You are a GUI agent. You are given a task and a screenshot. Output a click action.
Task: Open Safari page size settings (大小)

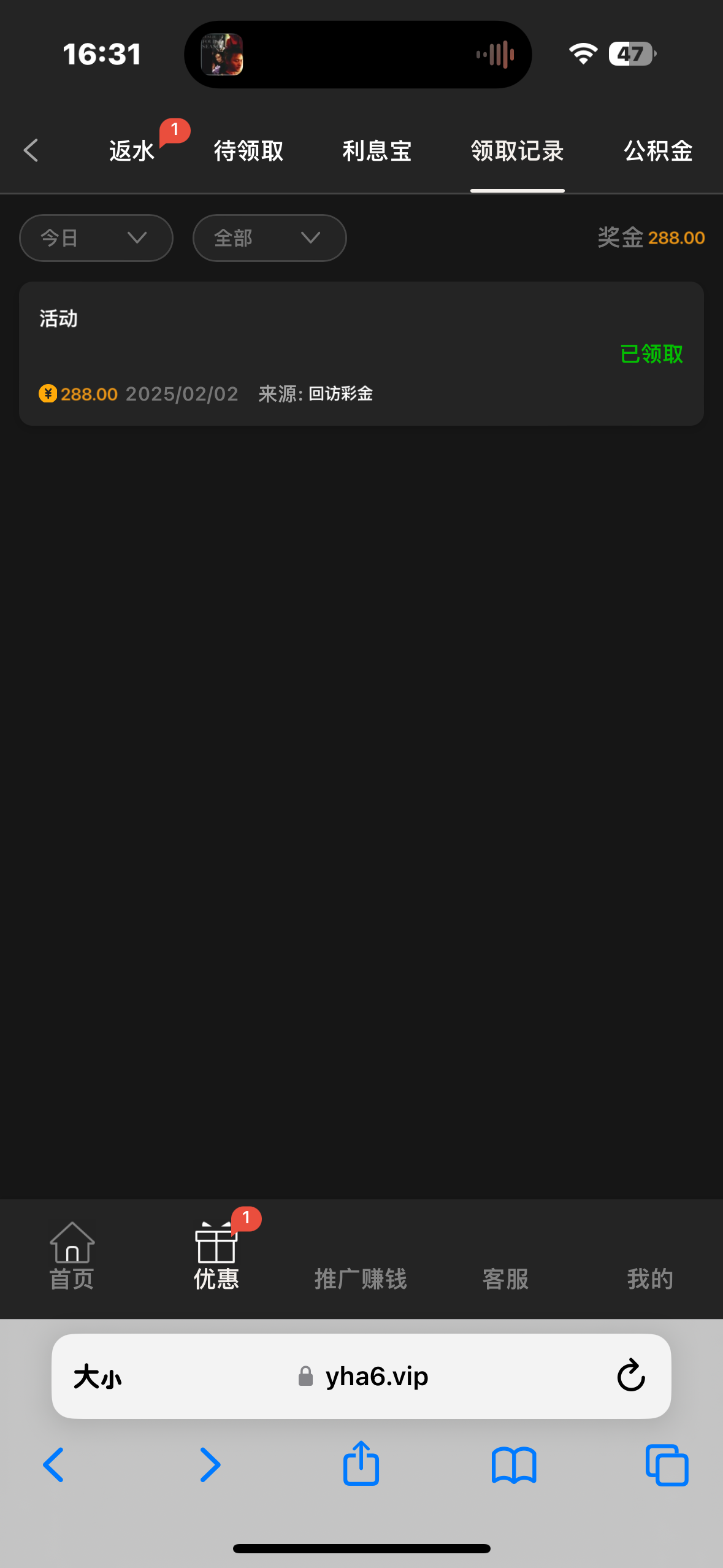pyautogui.click(x=98, y=1377)
